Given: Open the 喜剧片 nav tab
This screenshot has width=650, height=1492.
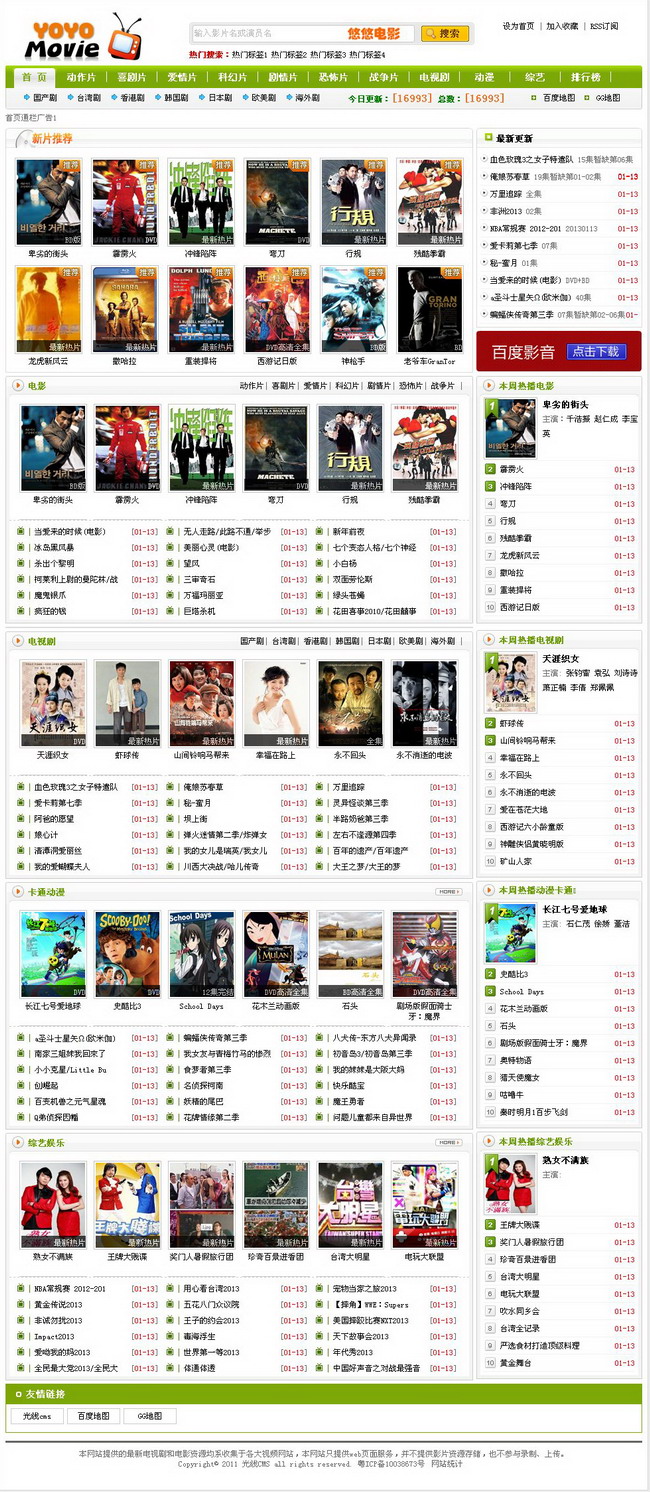Looking at the screenshot, I should (131, 77).
